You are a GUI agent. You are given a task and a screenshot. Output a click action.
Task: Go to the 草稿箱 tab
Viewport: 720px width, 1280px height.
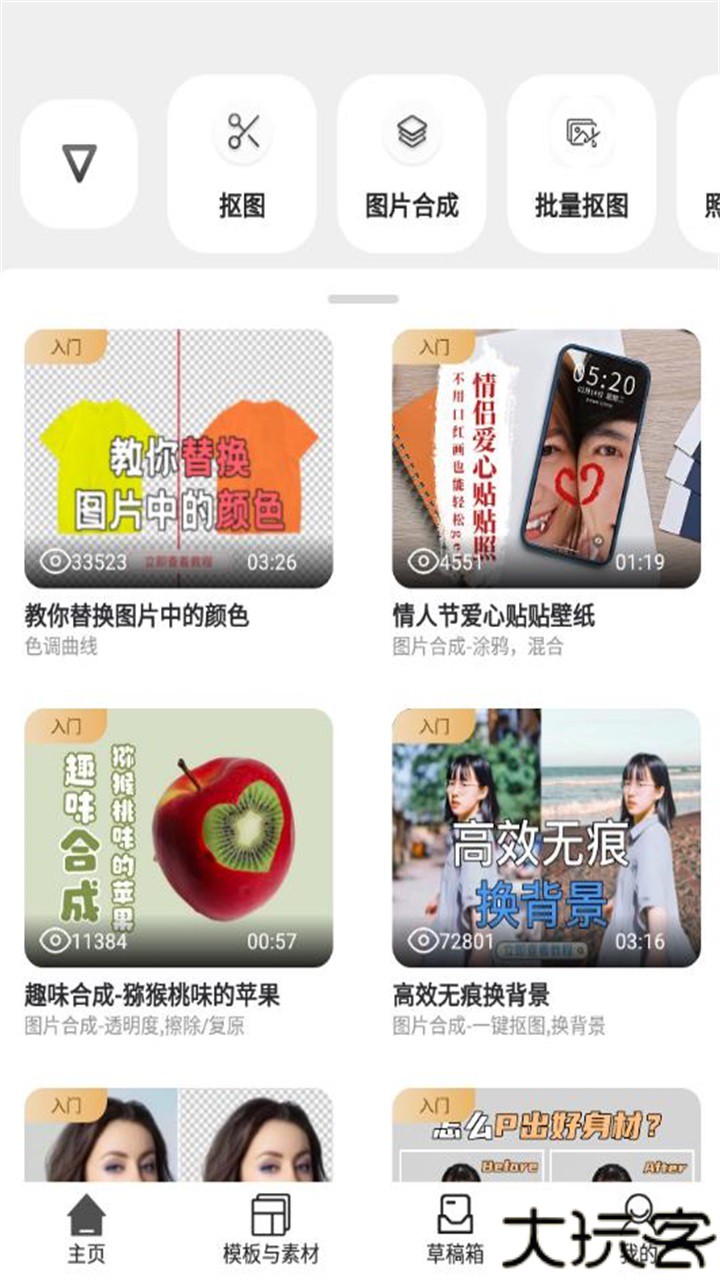(x=455, y=1229)
